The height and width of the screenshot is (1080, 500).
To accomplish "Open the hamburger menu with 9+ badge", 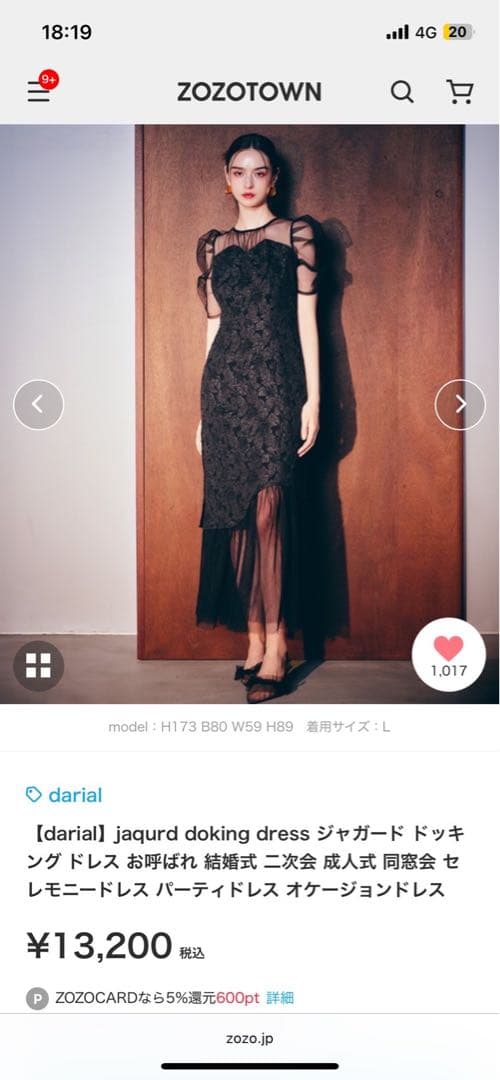I will 39,92.
